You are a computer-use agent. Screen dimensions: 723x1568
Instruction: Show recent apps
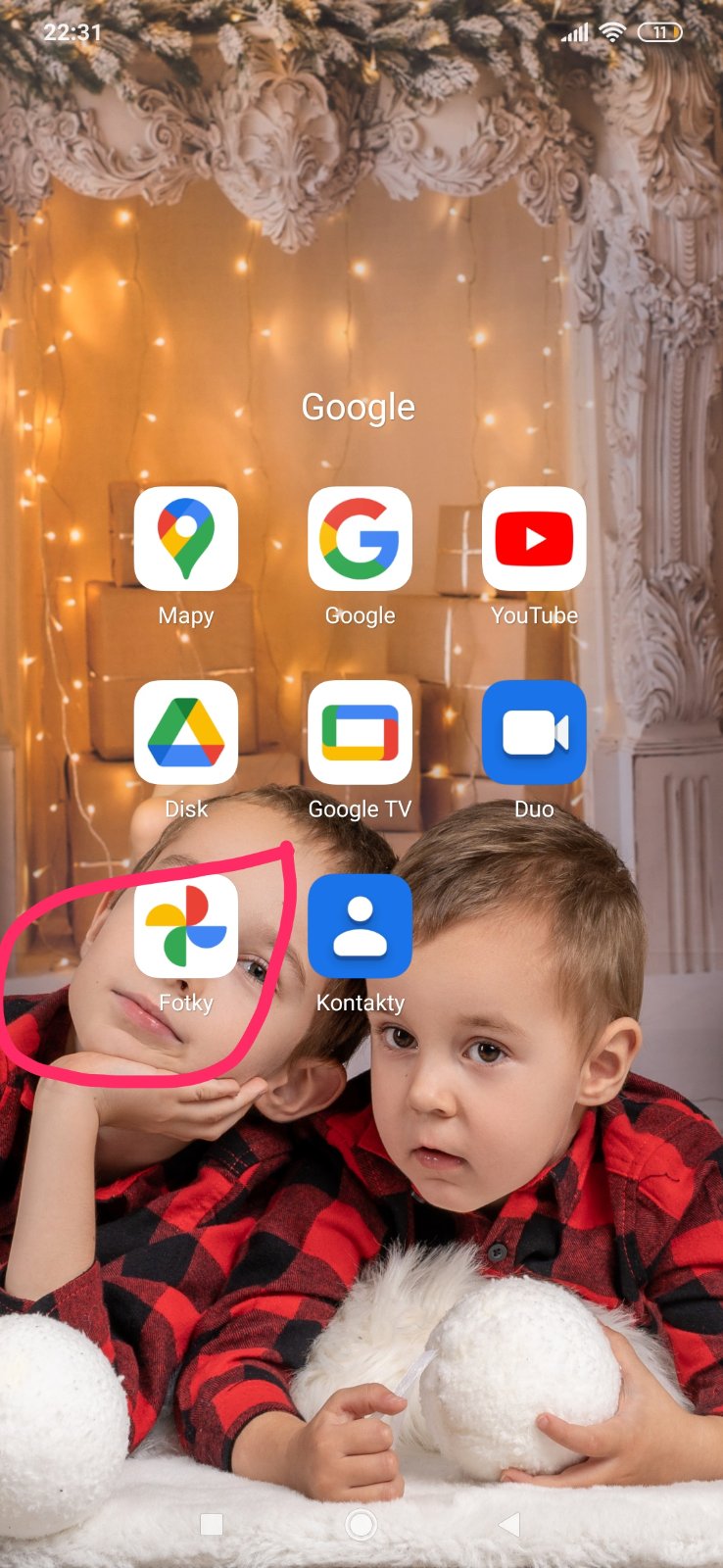coord(212,1524)
